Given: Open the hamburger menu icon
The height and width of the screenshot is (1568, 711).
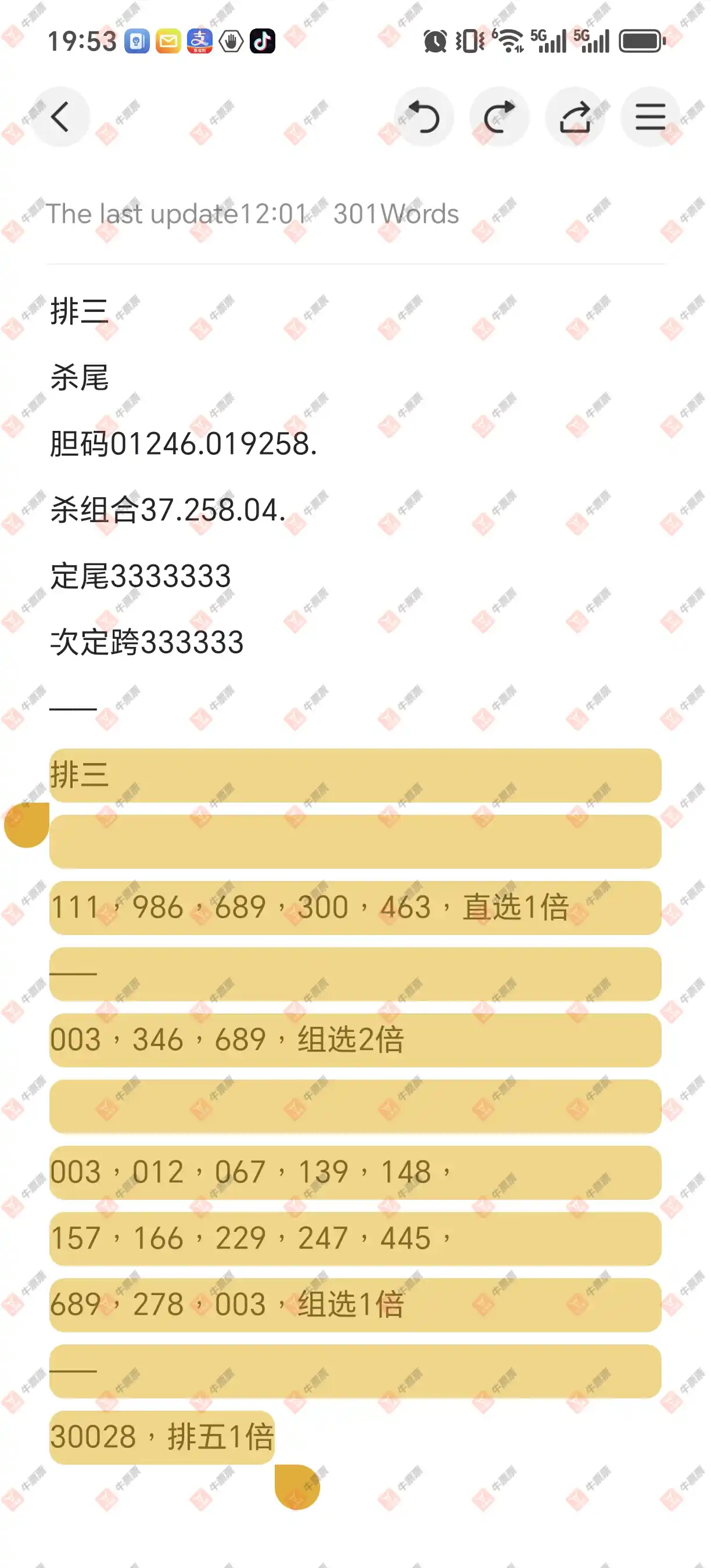Looking at the screenshot, I should [x=649, y=116].
